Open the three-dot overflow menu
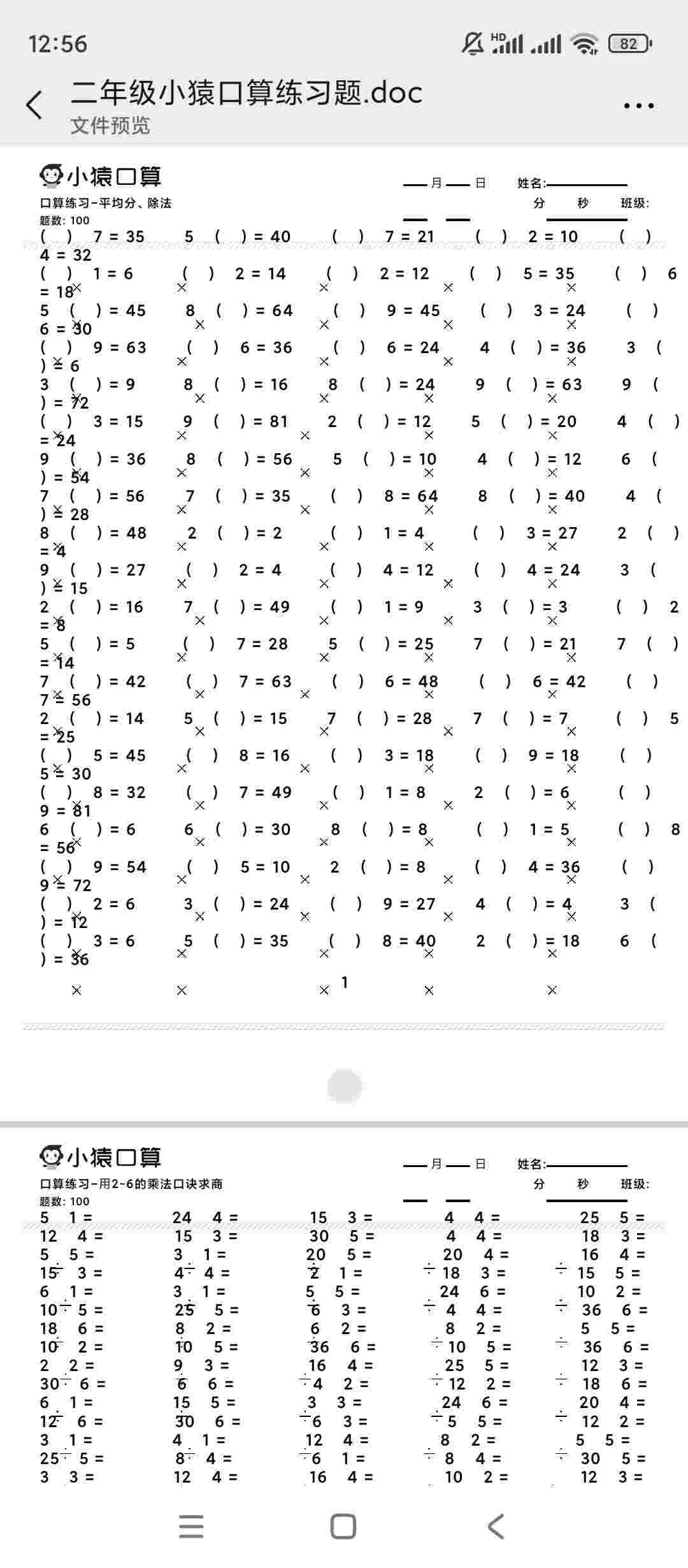 pos(638,106)
